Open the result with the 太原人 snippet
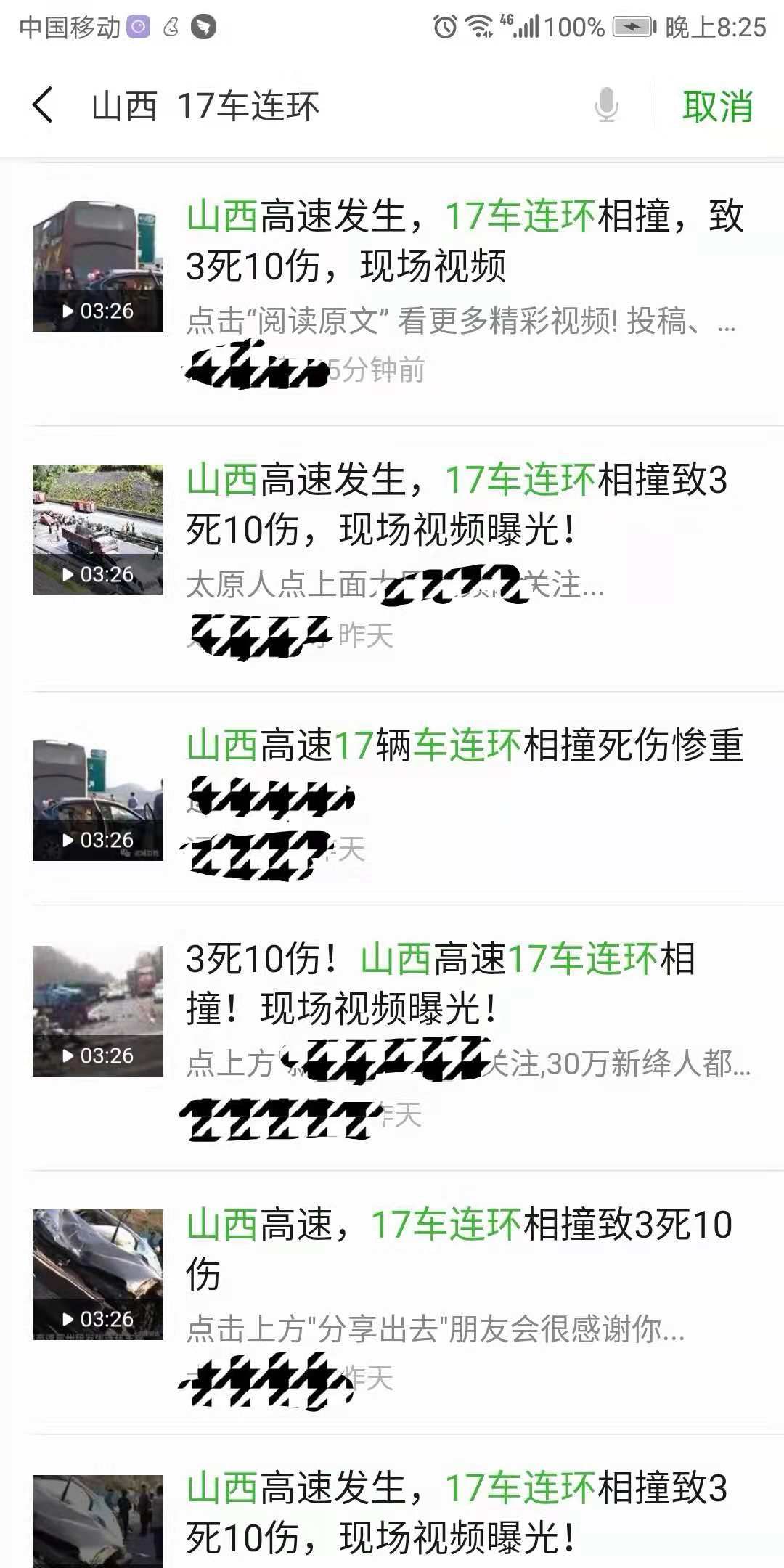 point(456,505)
